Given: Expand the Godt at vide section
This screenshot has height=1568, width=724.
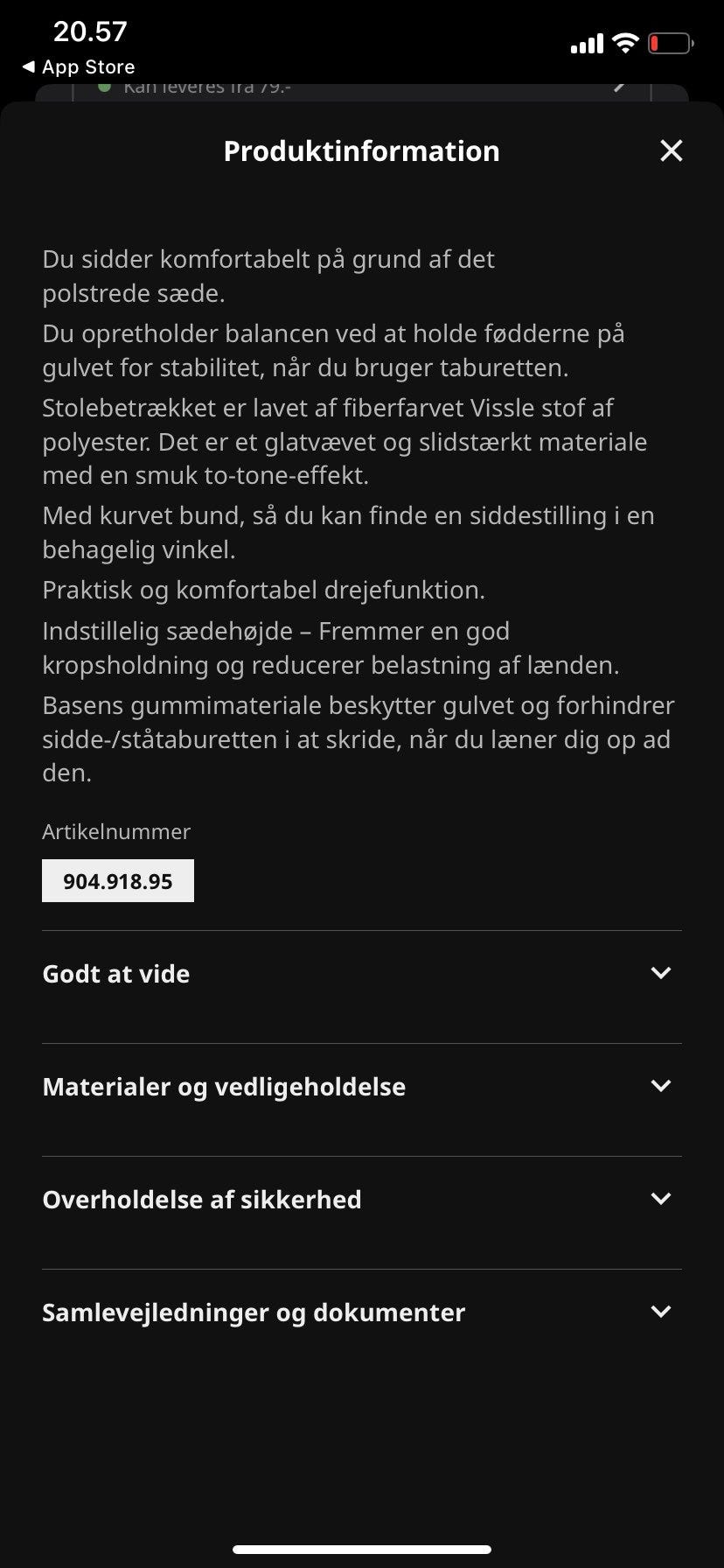Looking at the screenshot, I should coord(361,973).
